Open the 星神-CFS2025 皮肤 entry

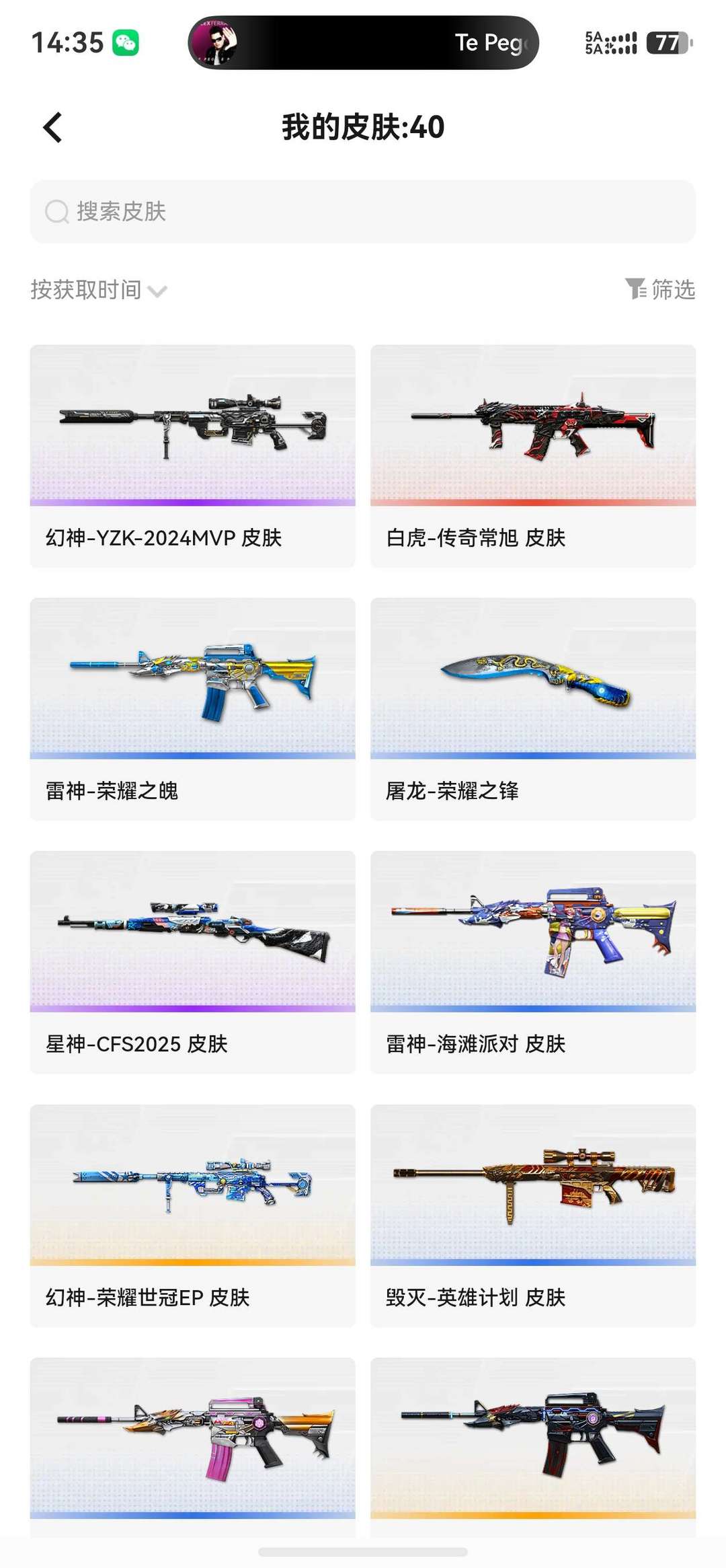click(x=192, y=962)
